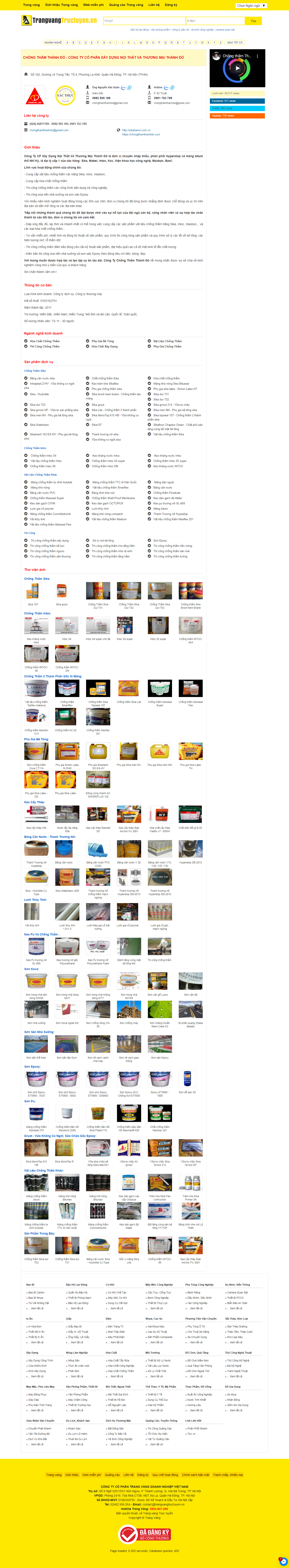
Task: Tap the yellow Tìm search button
Action: point(254,21)
